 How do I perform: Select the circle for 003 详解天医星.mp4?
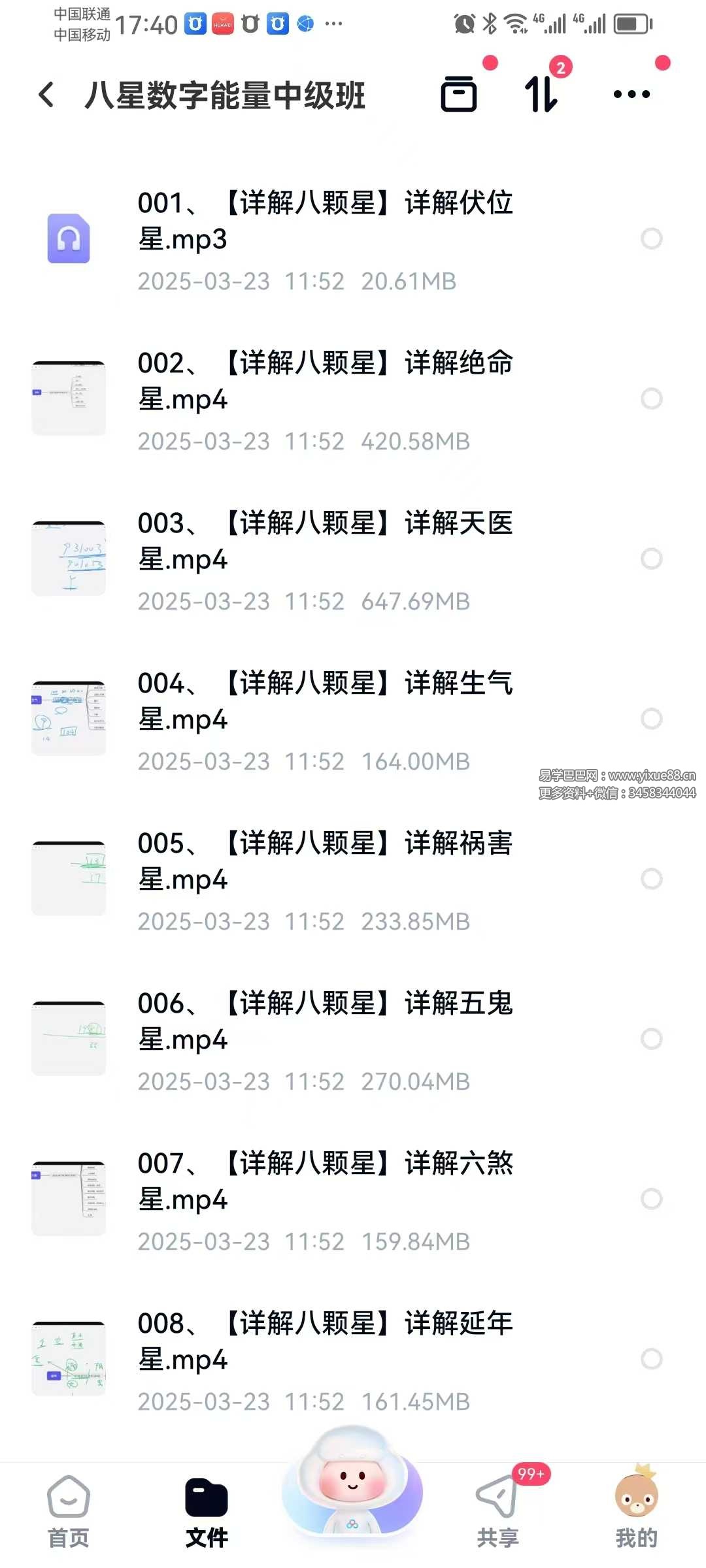point(651,559)
